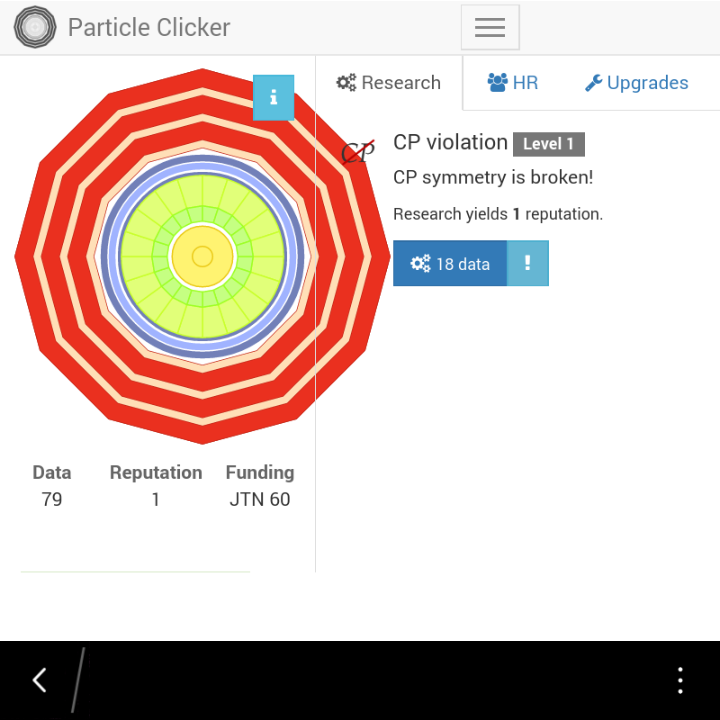Click the particle detector to collect data

202,257
